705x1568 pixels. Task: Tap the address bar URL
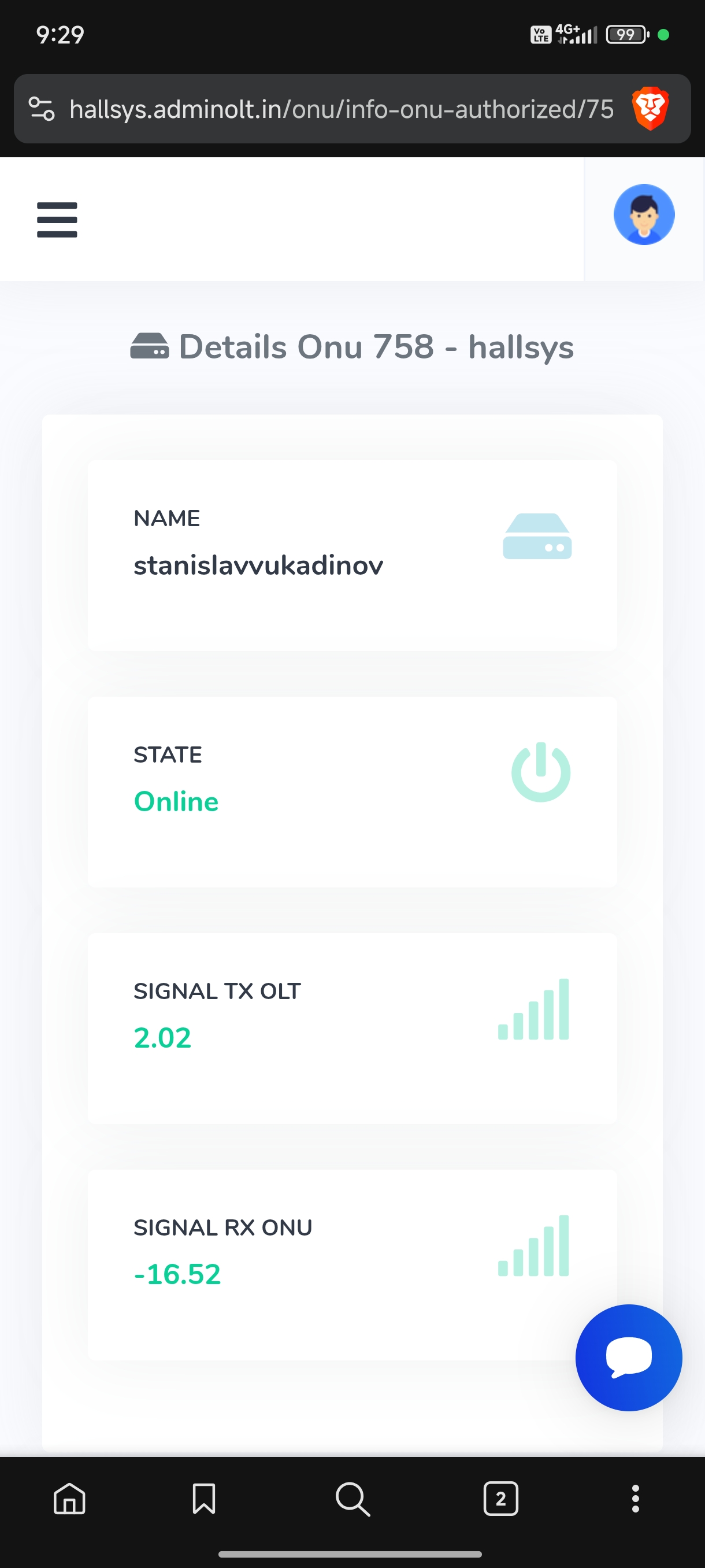(x=340, y=110)
